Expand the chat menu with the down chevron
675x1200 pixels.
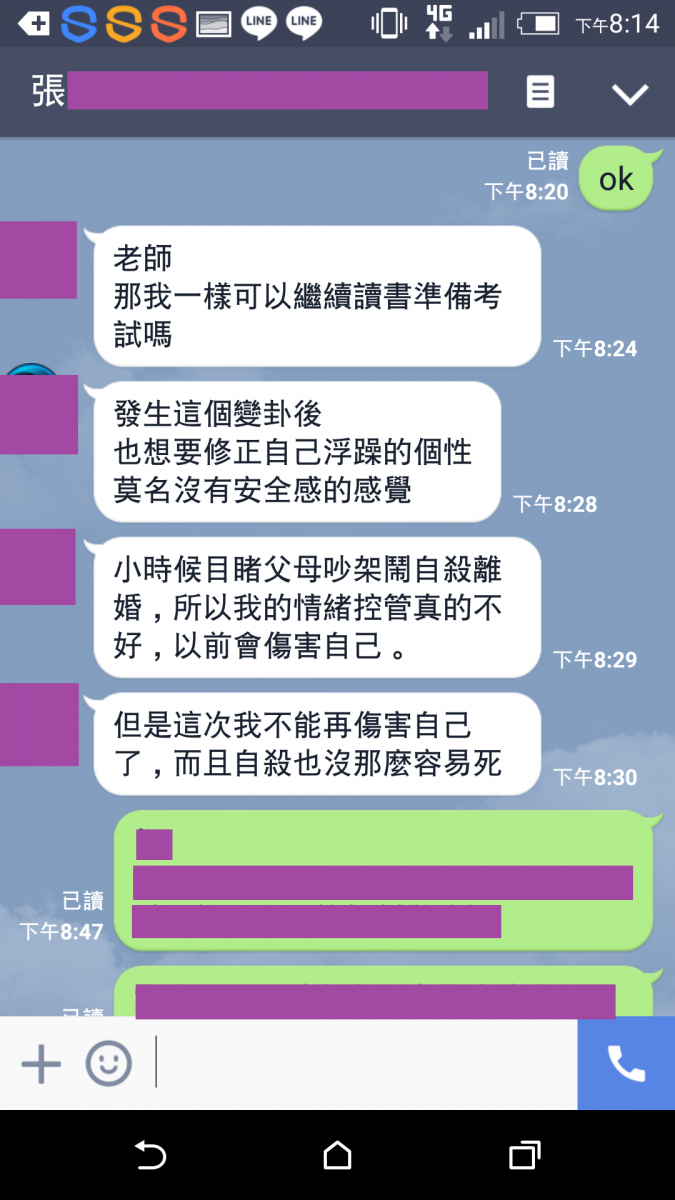coord(630,94)
